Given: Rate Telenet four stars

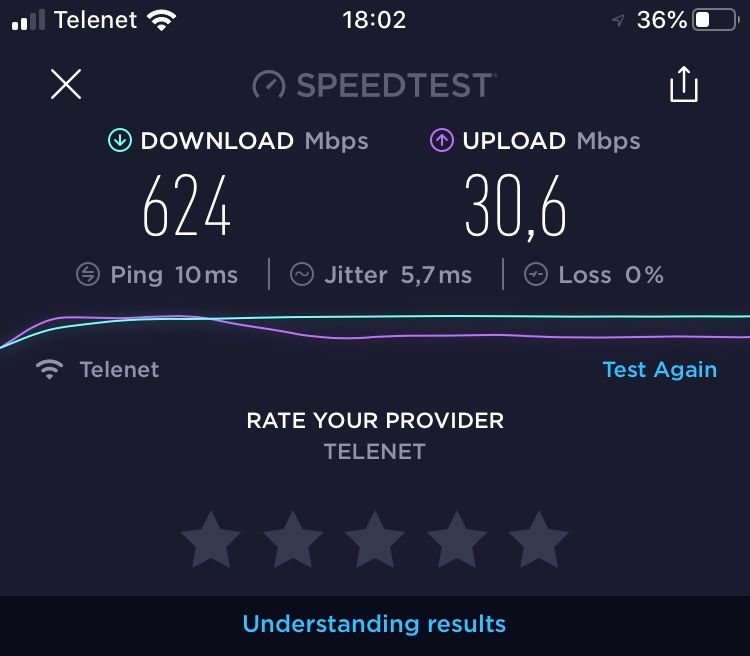Looking at the screenshot, I should click(457, 540).
